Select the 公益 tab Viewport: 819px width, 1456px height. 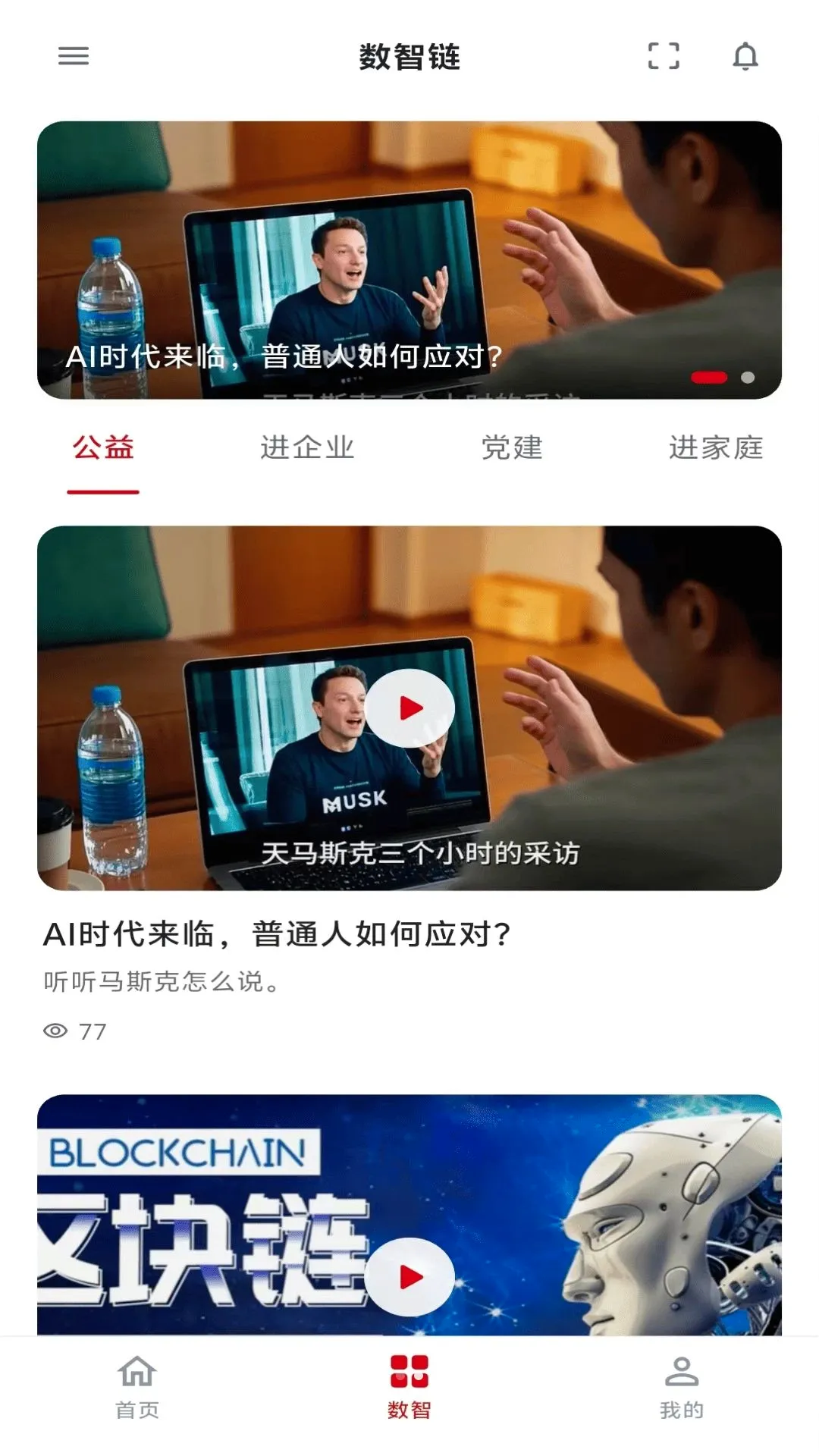pyautogui.click(x=103, y=447)
